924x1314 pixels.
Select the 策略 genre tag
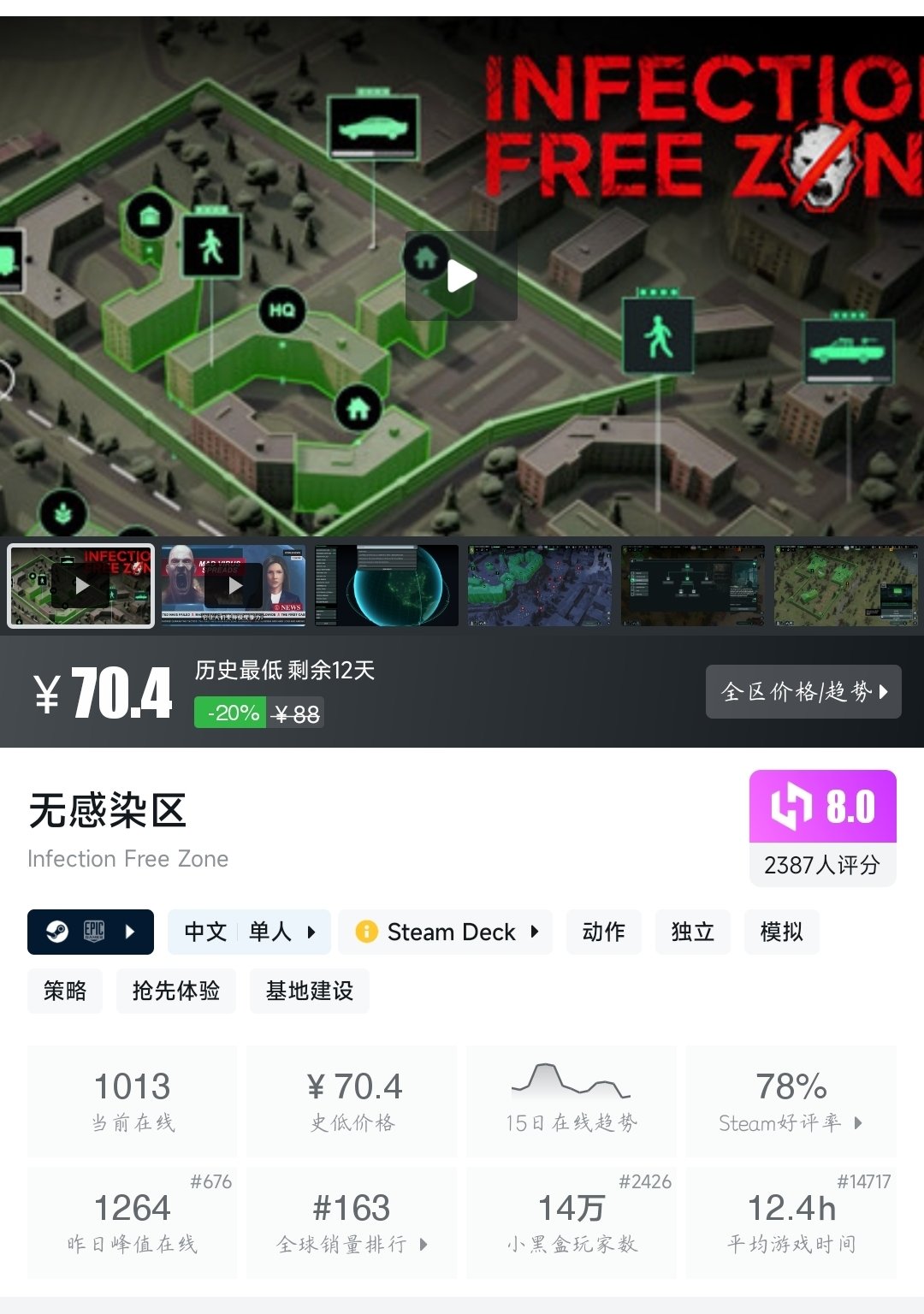coord(65,991)
